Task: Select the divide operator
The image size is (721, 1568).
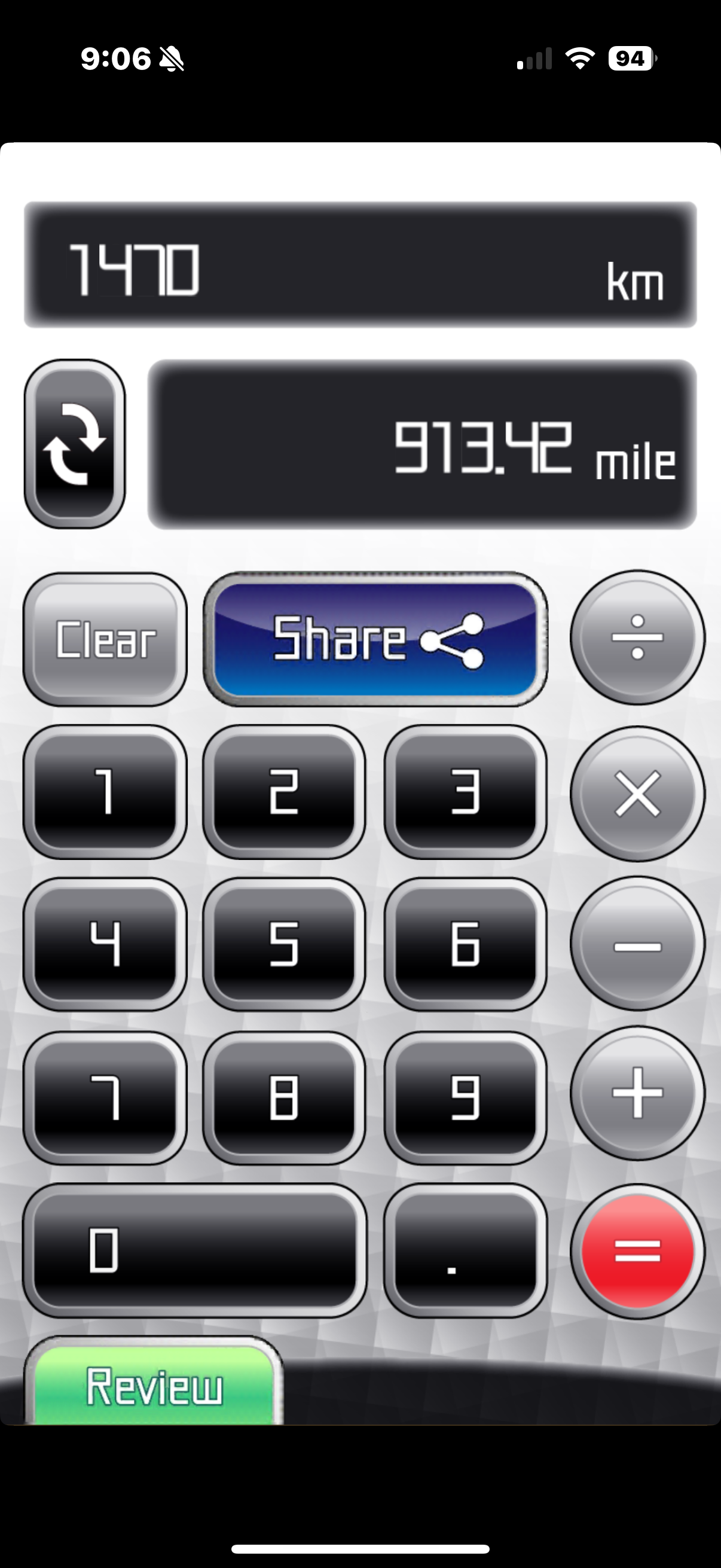Action: click(x=637, y=637)
